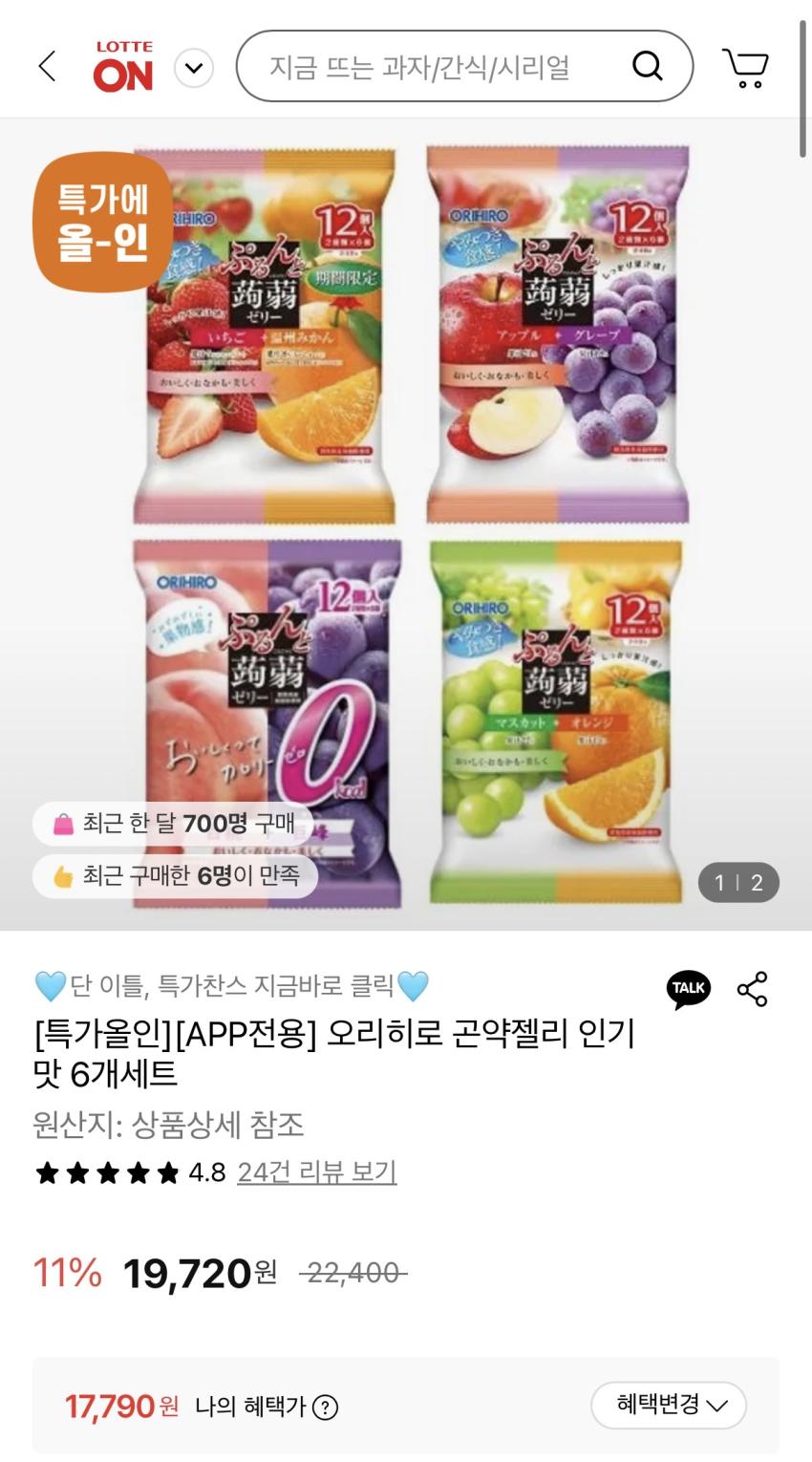The height and width of the screenshot is (1462, 812).
Task: Go back using the top-left arrow
Action: click(x=47, y=66)
